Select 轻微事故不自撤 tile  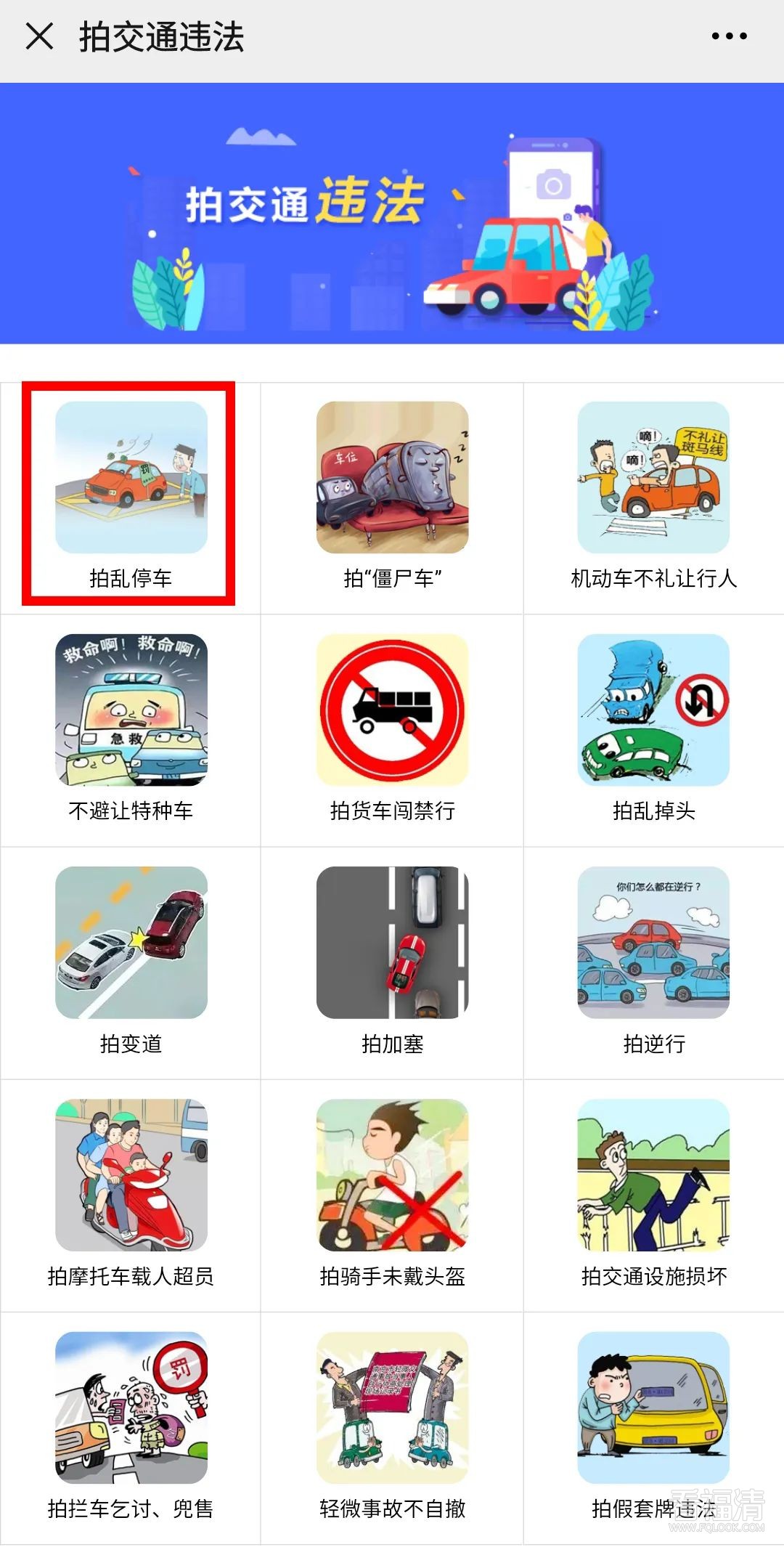point(392,1424)
